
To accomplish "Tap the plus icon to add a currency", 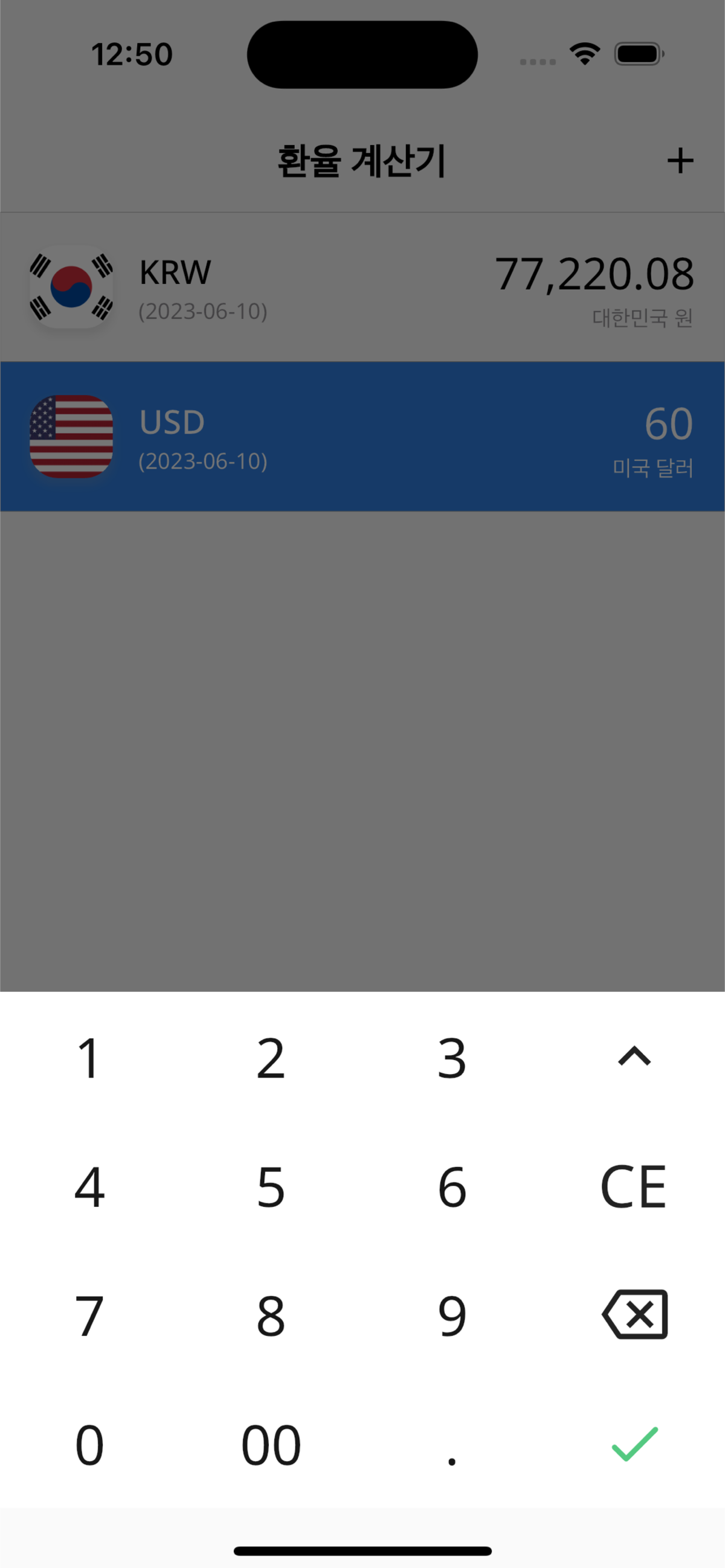I will coord(681,160).
